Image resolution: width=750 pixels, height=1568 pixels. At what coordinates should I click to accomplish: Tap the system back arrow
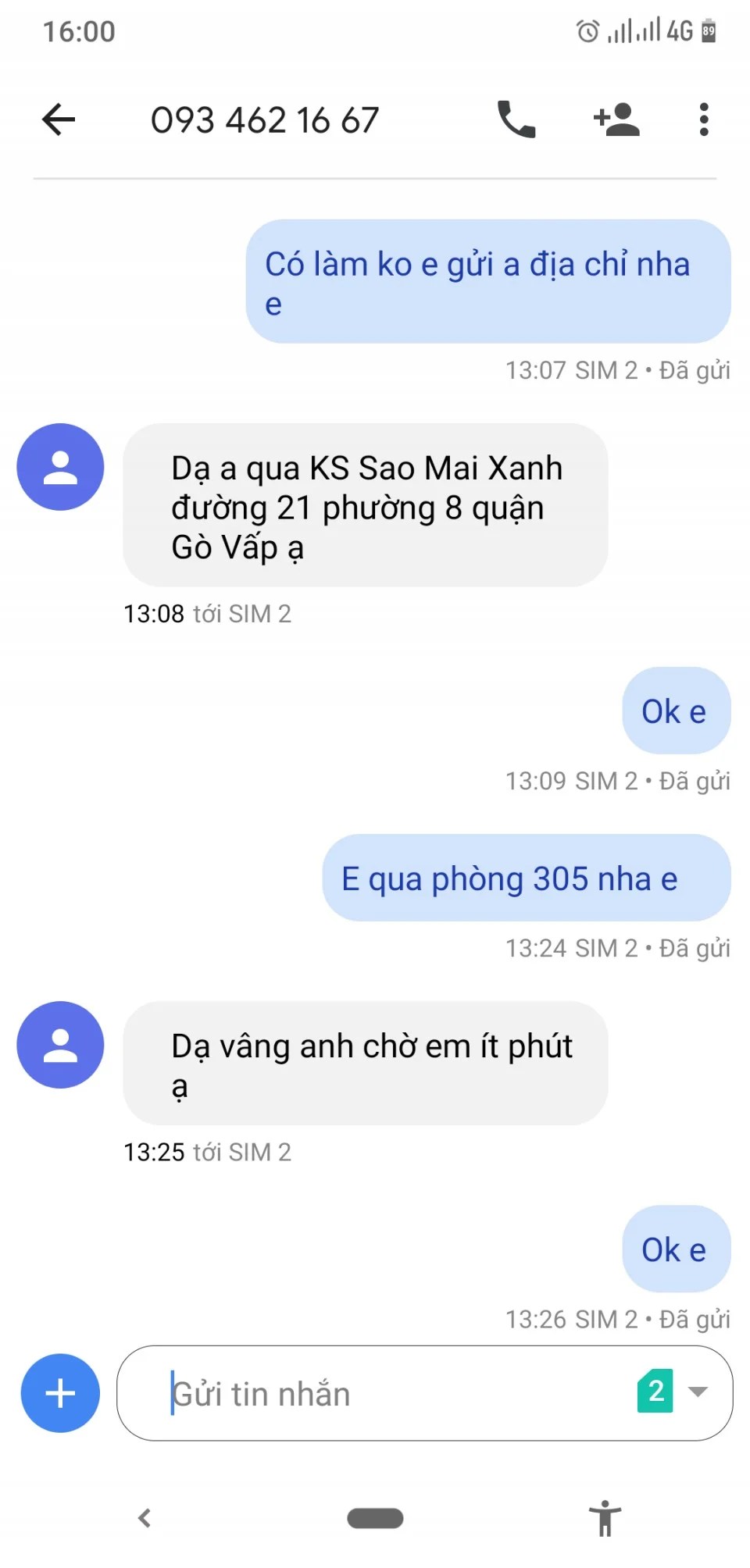tap(145, 1518)
